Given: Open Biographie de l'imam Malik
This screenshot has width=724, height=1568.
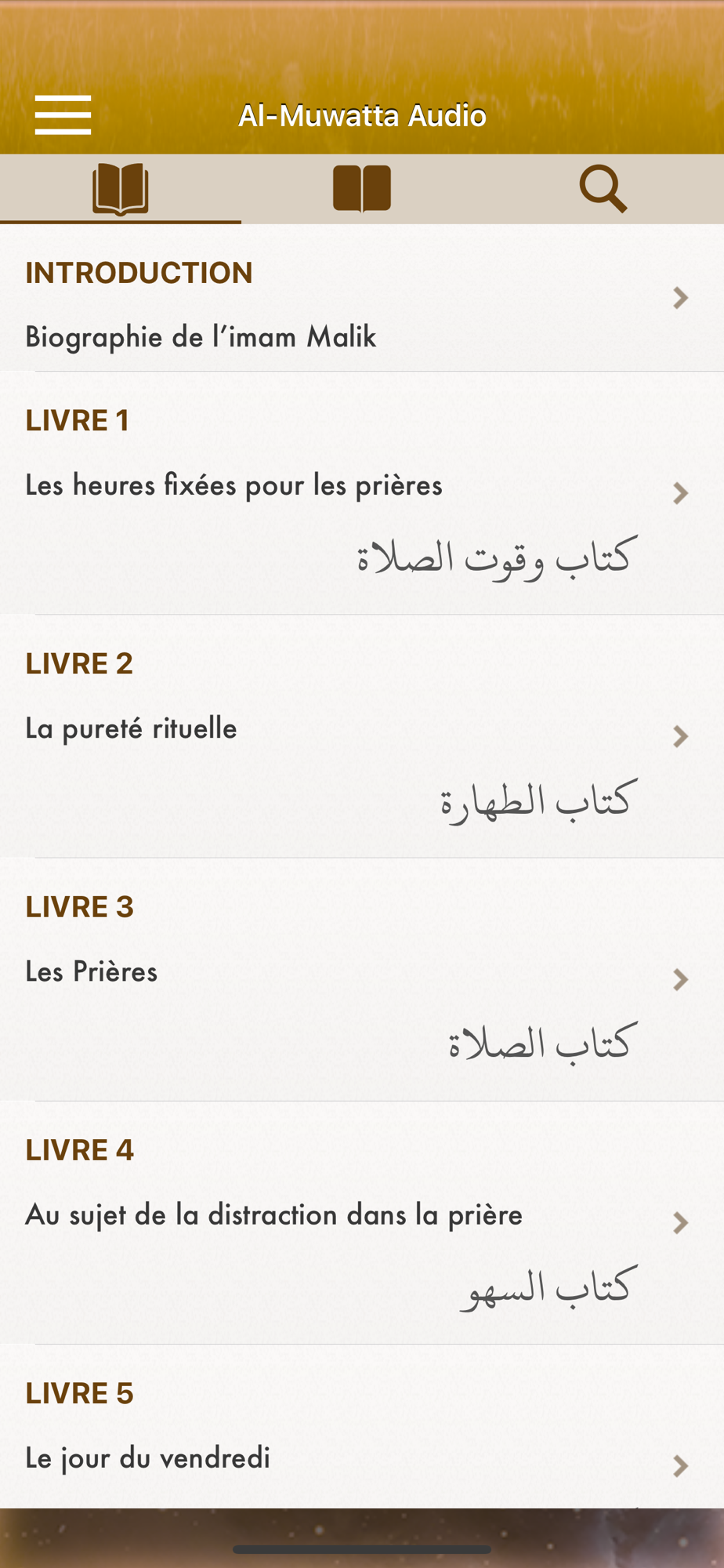Looking at the screenshot, I should point(360,299).
